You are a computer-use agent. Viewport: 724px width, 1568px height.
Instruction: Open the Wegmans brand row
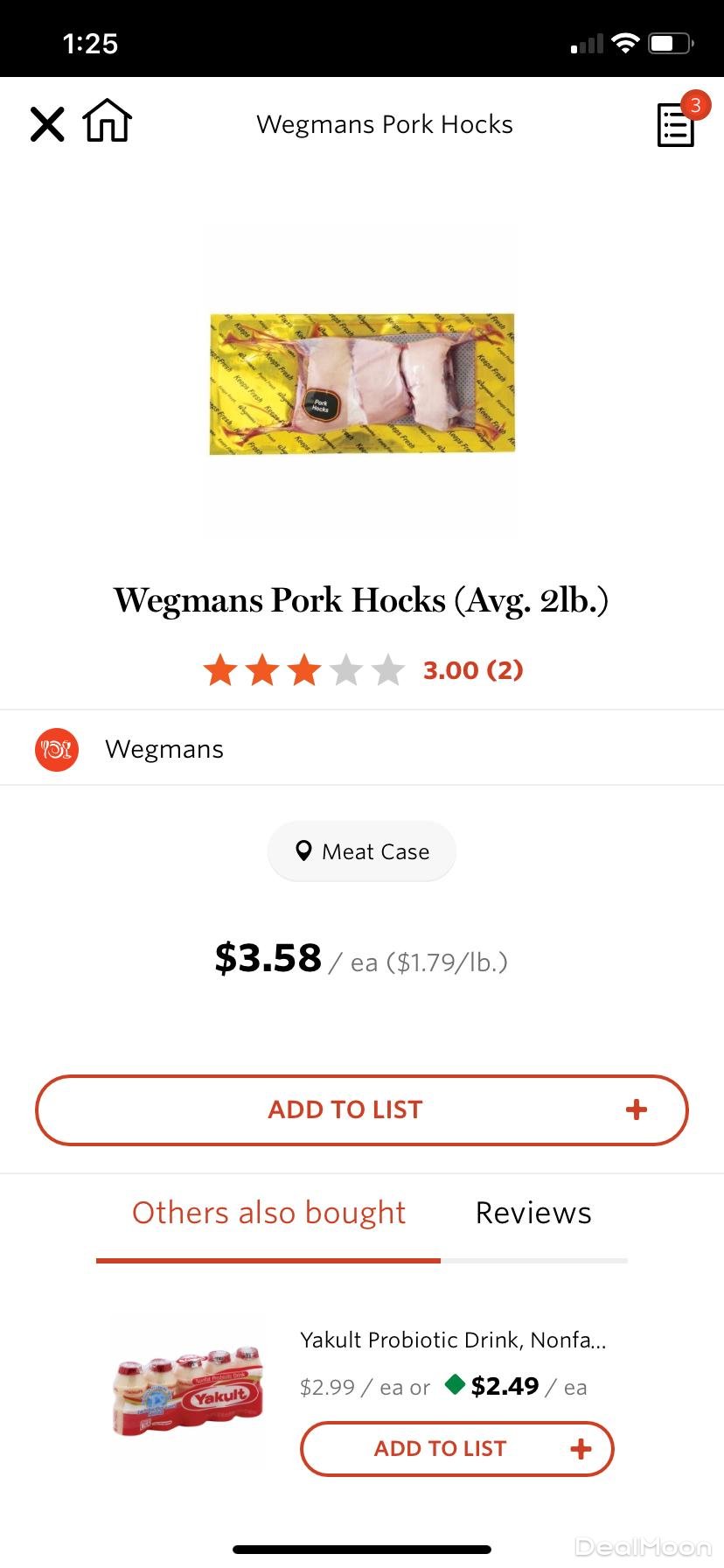[x=362, y=749]
